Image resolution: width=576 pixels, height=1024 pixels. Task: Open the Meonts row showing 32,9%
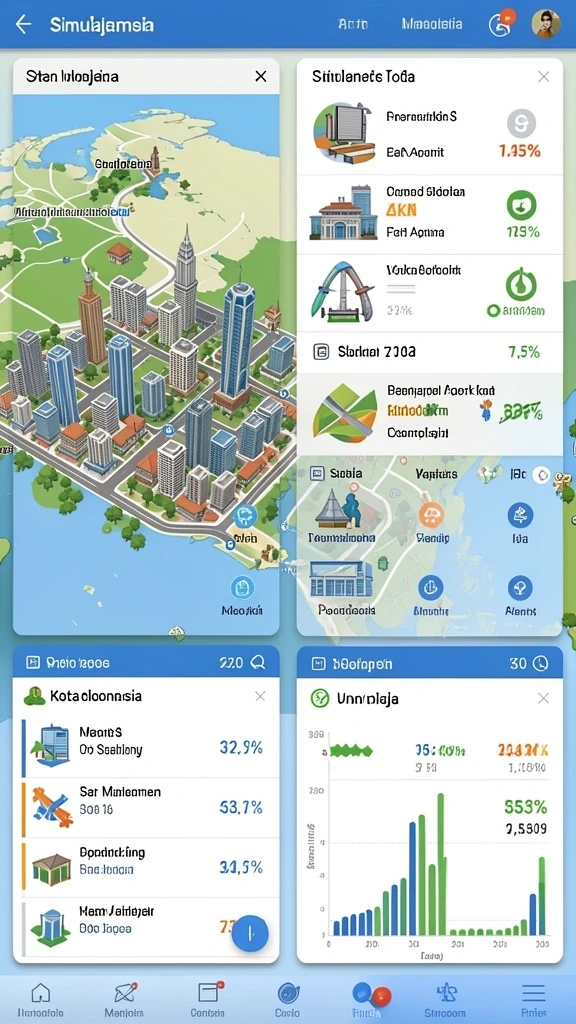tap(146, 748)
